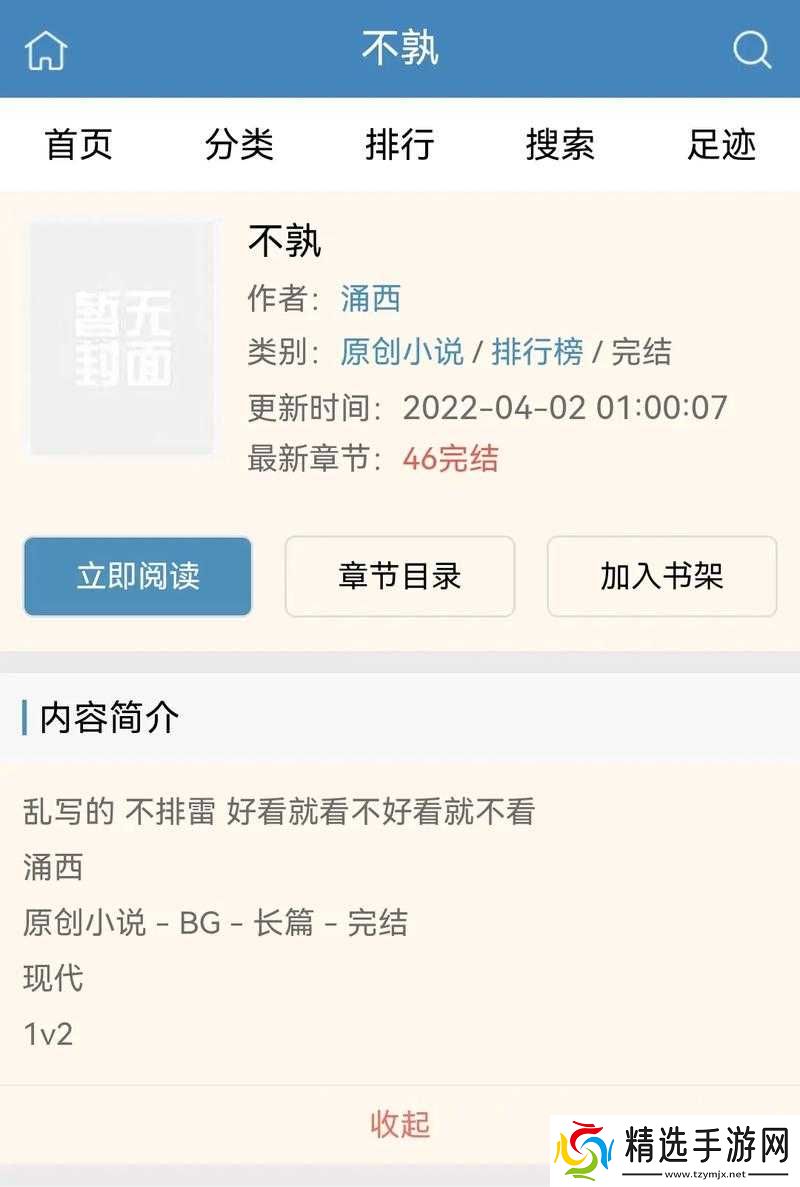Click the 内容简介 section header
800x1187 pixels.
(104, 718)
